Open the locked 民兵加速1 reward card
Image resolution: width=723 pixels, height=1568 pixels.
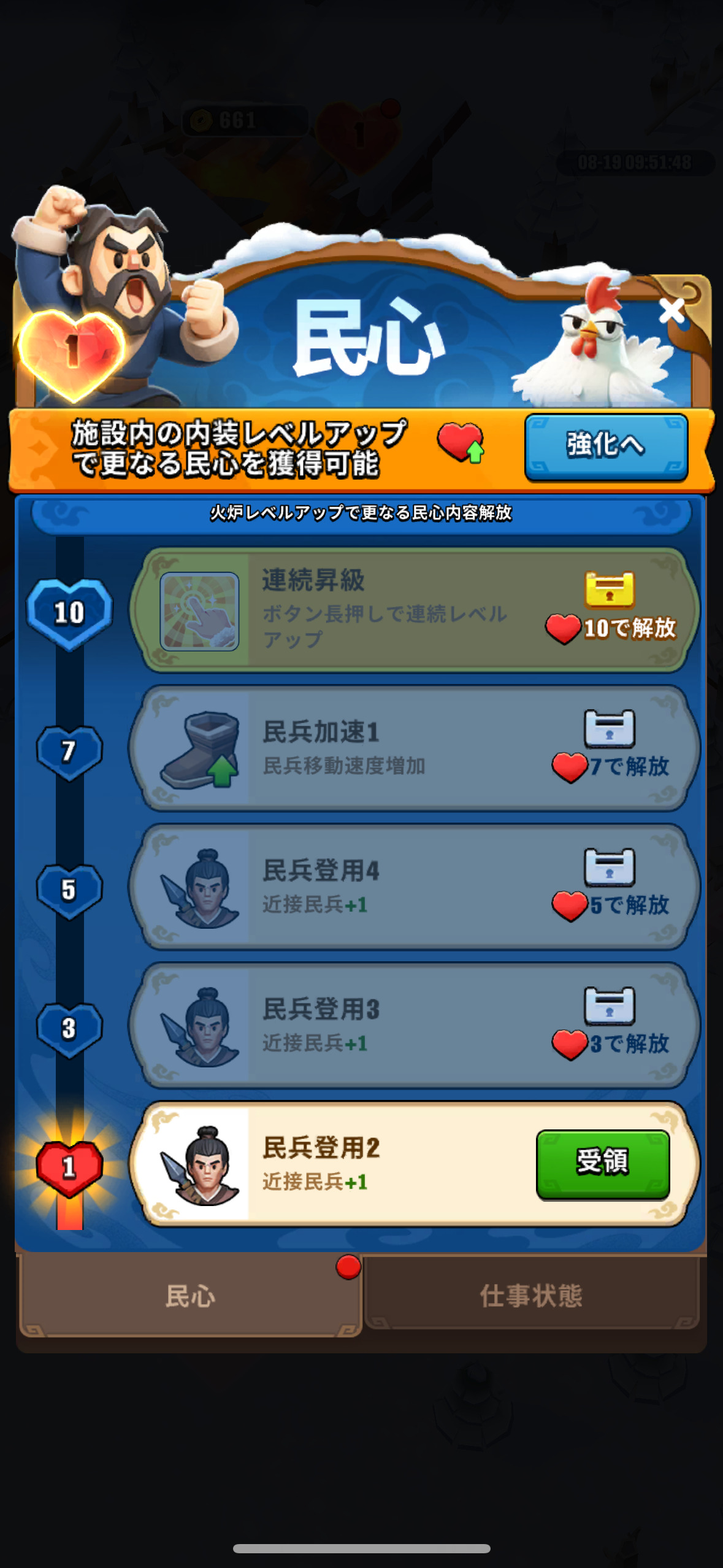pyautogui.click(x=415, y=748)
